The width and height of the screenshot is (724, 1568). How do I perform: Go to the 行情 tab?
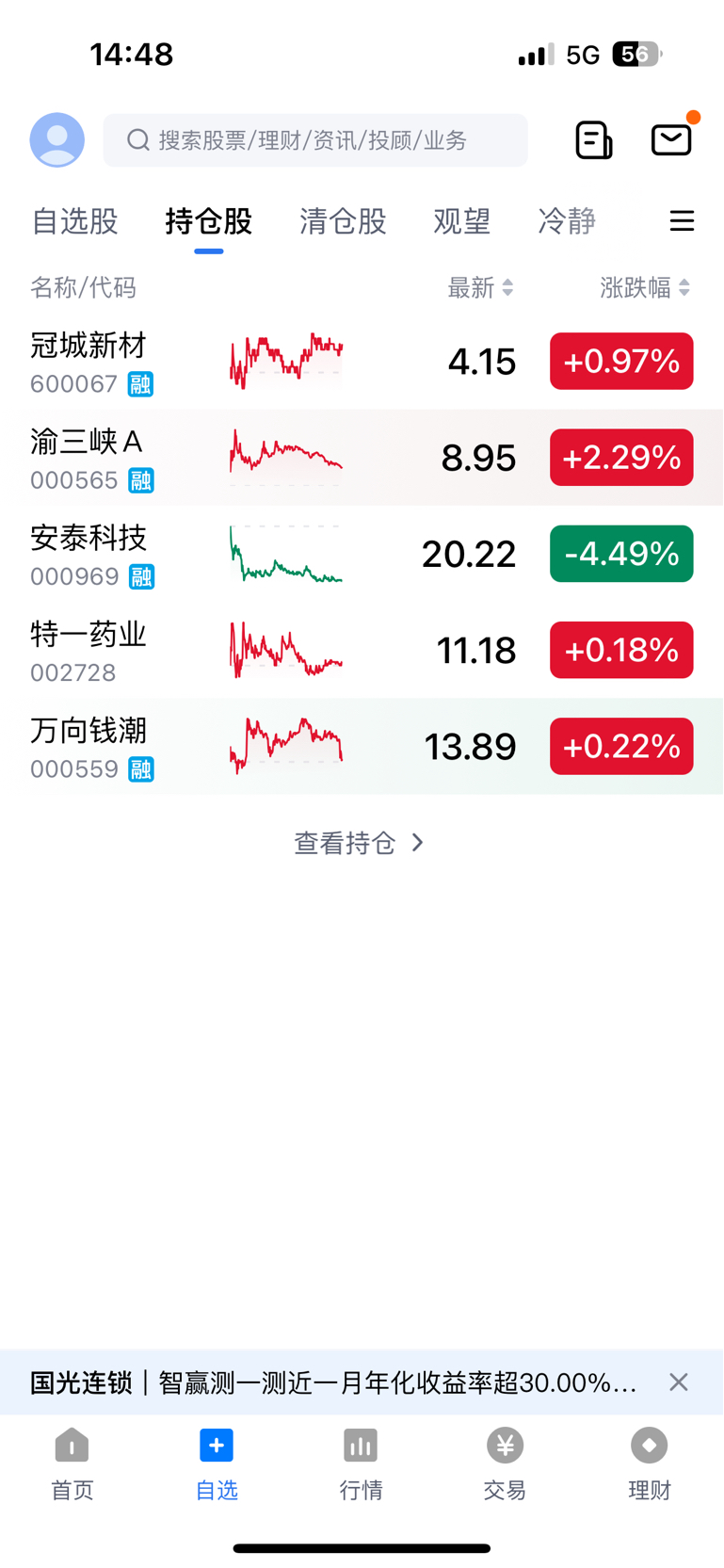(x=361, y=1463)
